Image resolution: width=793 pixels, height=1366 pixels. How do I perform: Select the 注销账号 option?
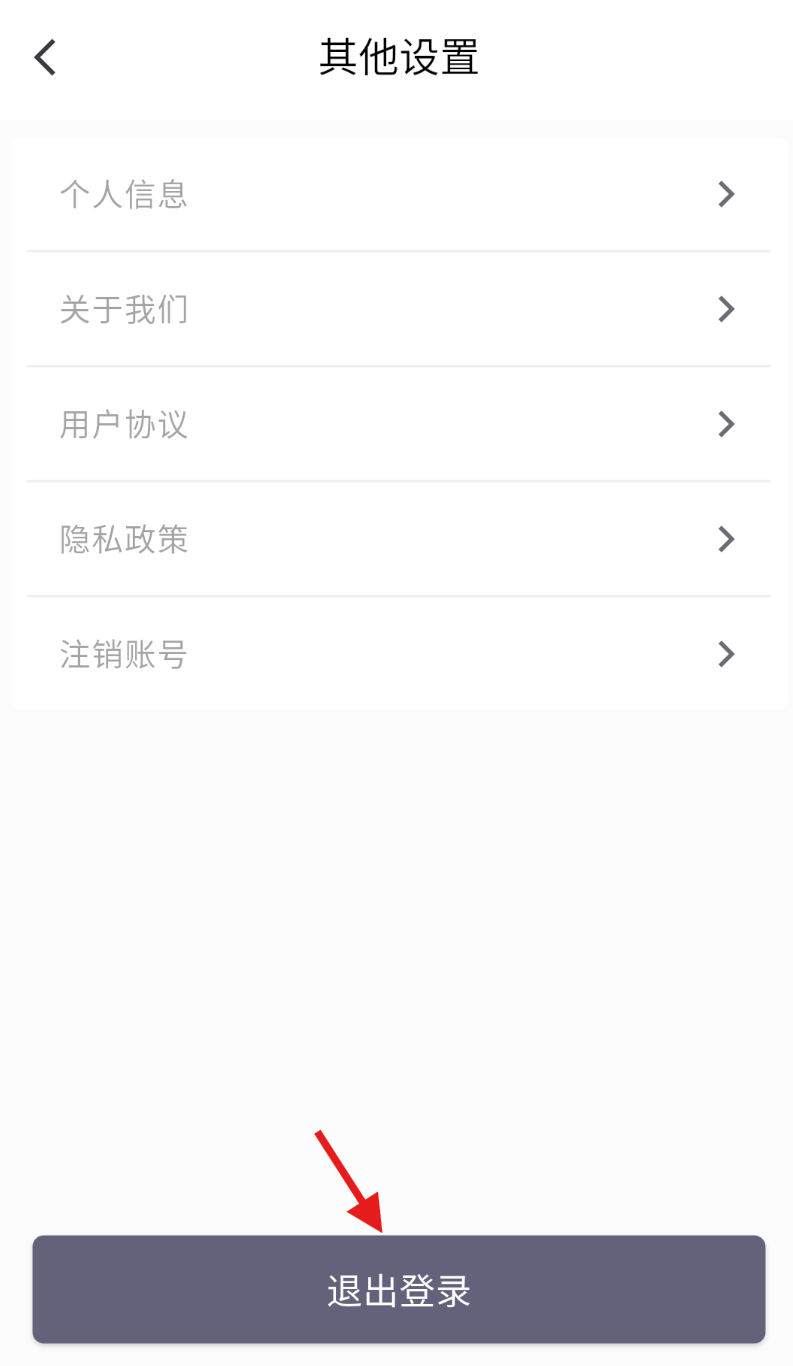pos(398,655)
